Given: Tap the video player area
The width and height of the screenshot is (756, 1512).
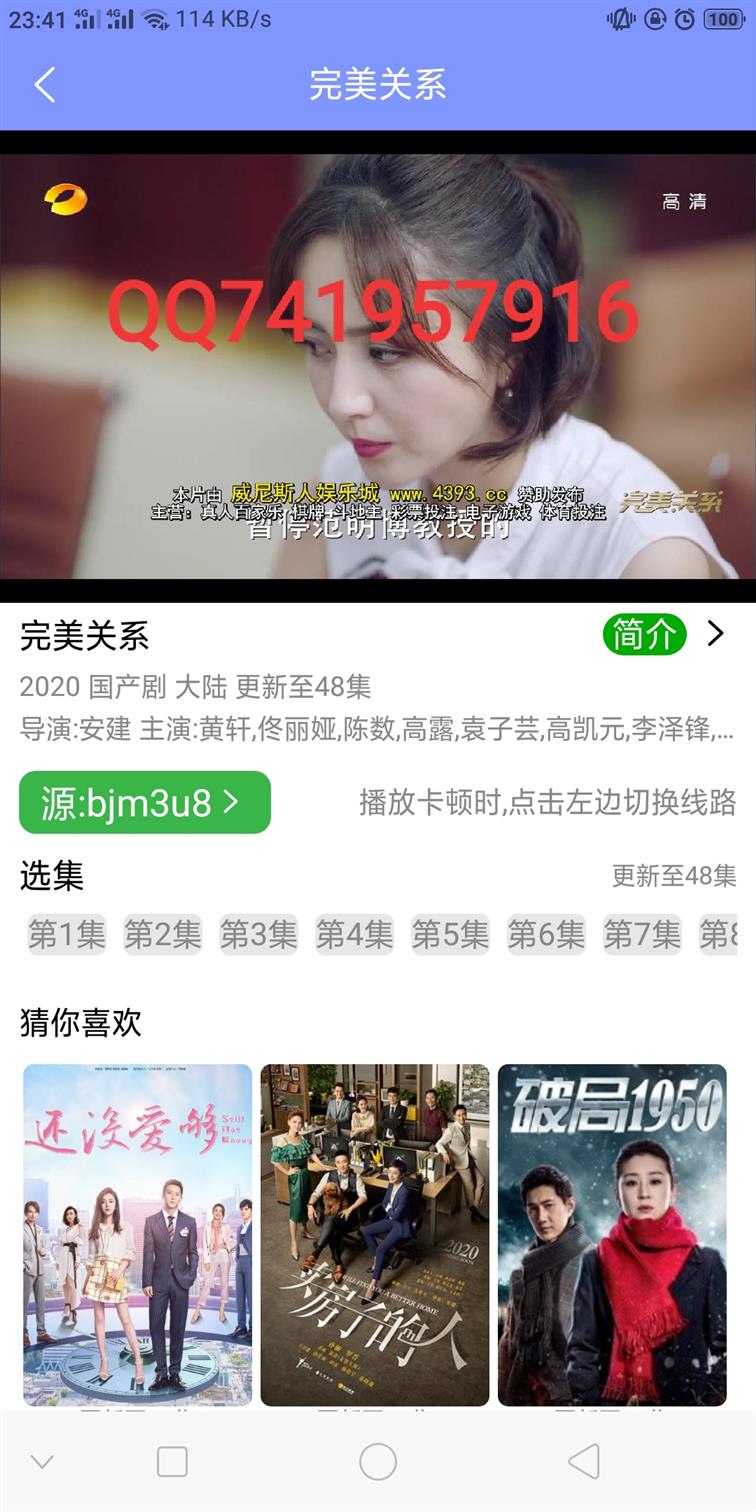Looking at the screenshot, I should point(378,366).
